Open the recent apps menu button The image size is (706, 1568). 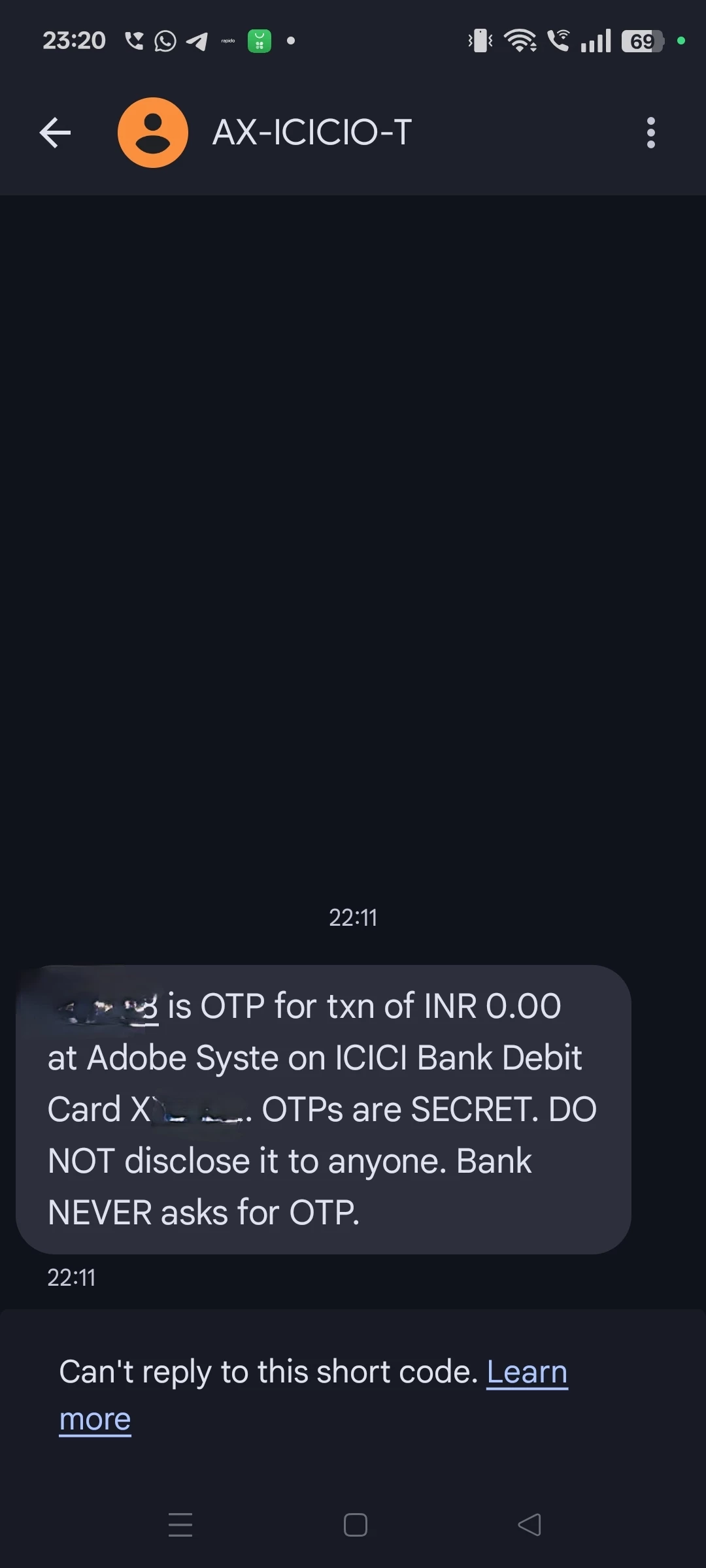pyautogui.click(x=180, y=1525)
